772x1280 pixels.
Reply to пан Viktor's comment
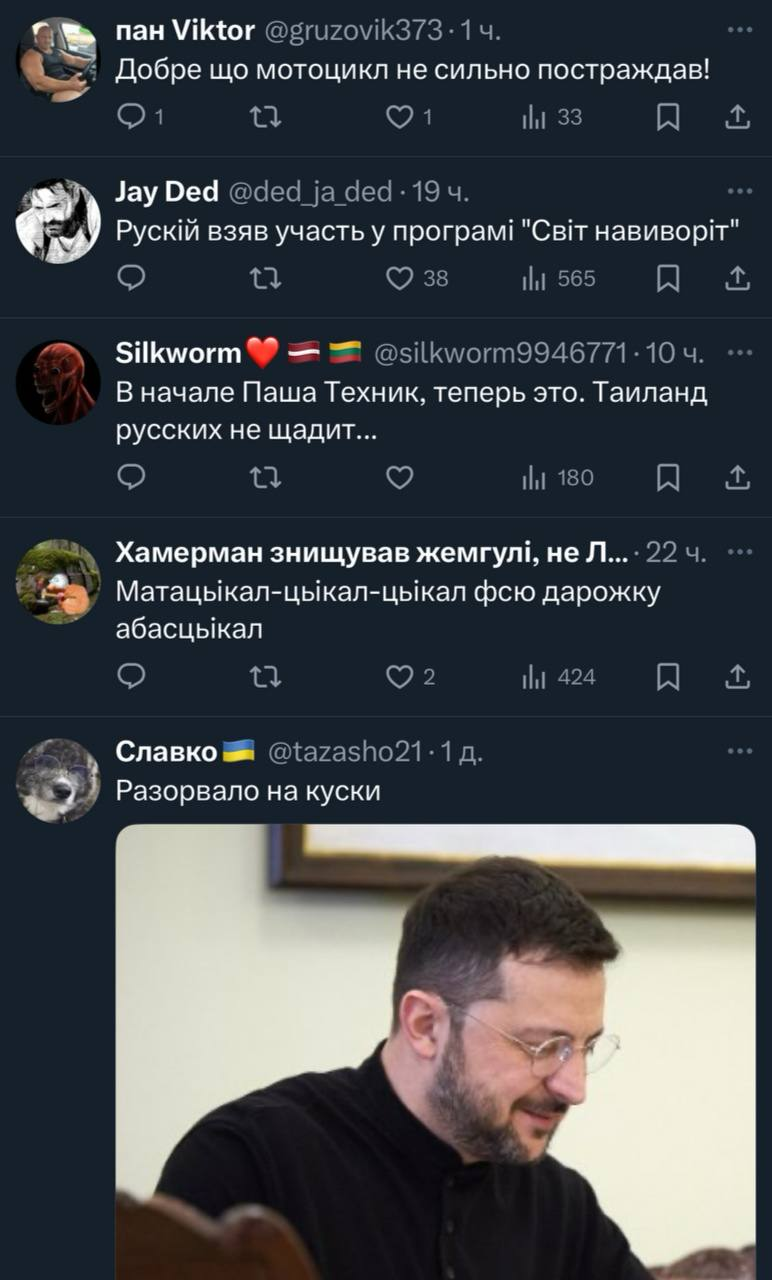[x=132, y=118]
